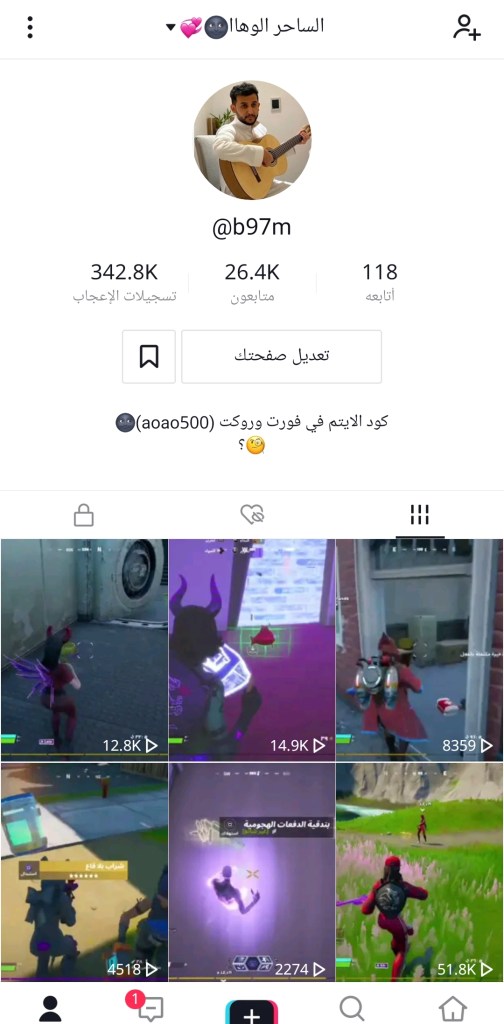Open the video with 14.9K views
The image size is (504, 1024).
coord(252,650)
